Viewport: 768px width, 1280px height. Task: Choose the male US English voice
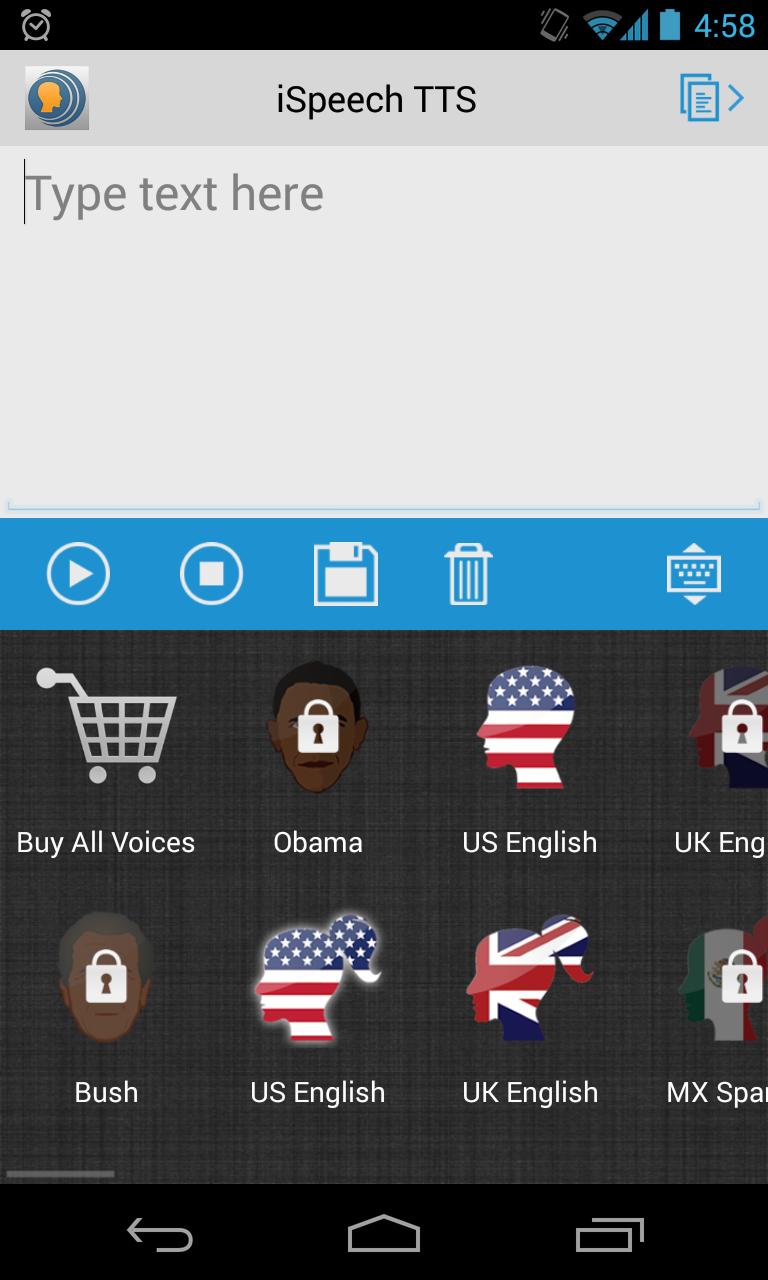coord(530,760)
